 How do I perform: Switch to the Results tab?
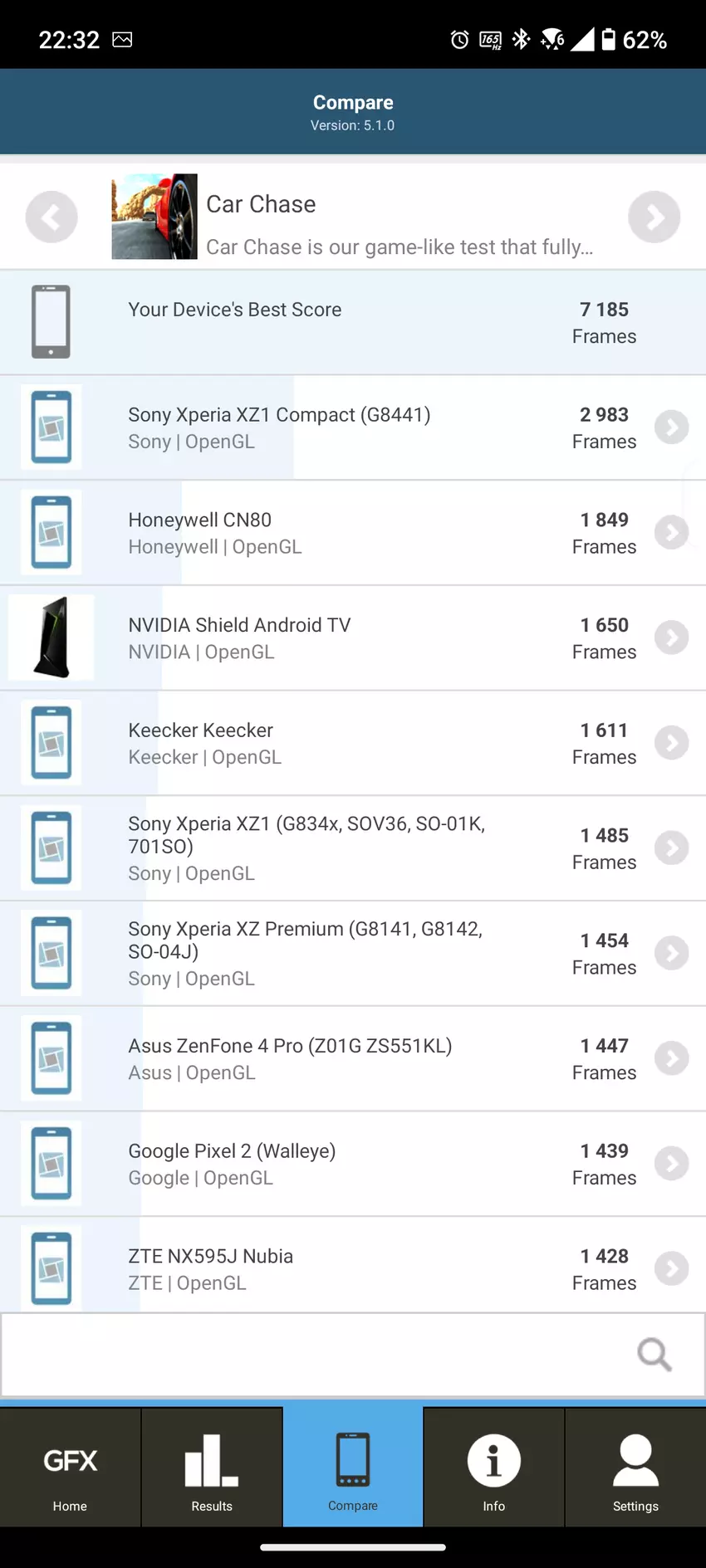(212, 1468)
